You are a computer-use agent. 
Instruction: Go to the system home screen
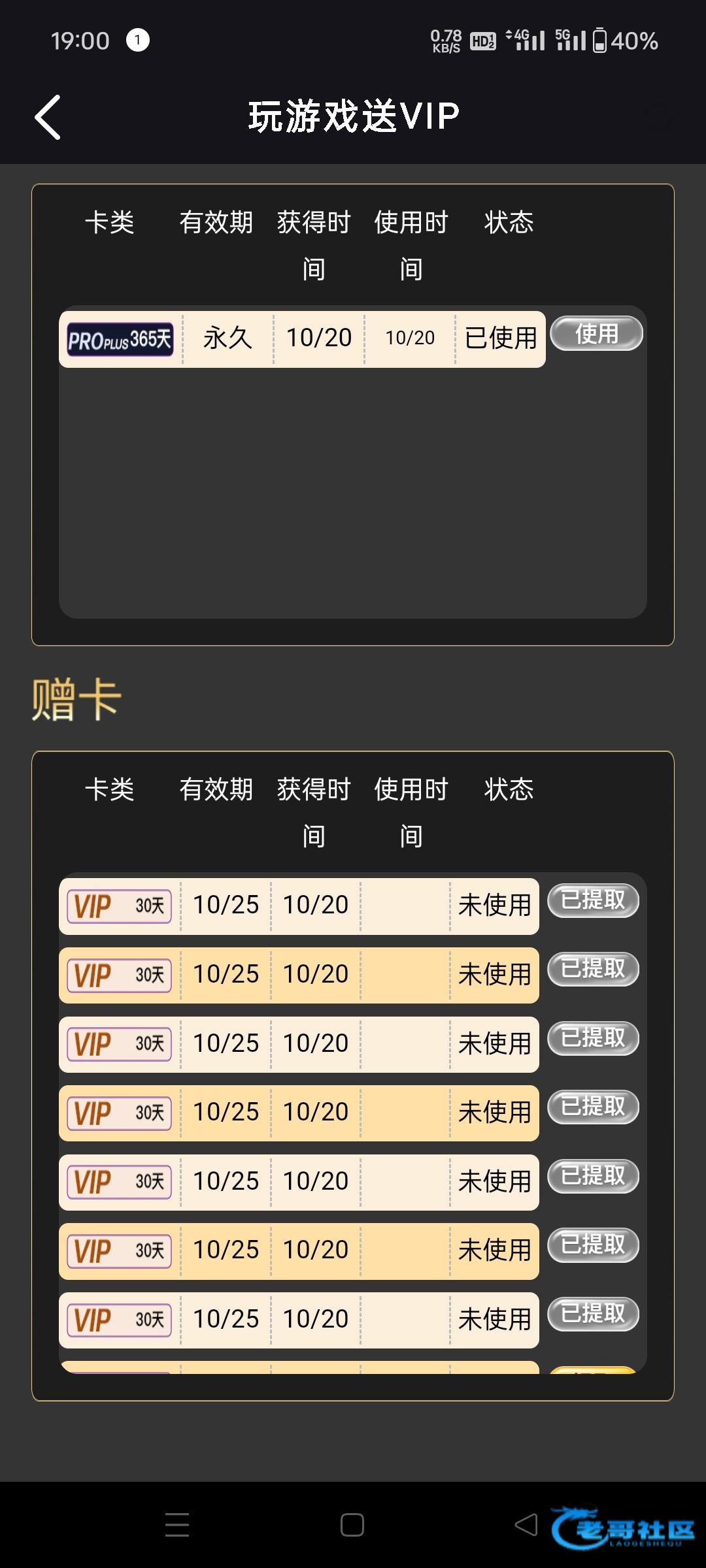pyautogui.click(x=352, y=1525)
